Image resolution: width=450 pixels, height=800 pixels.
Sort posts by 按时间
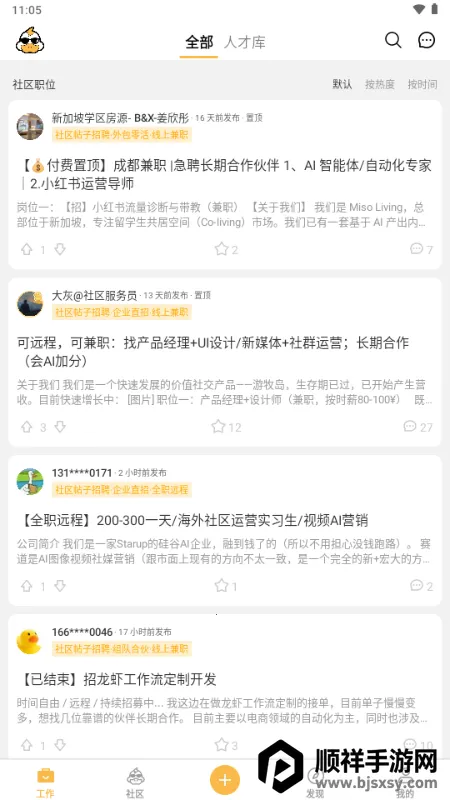tap(422, 84)
